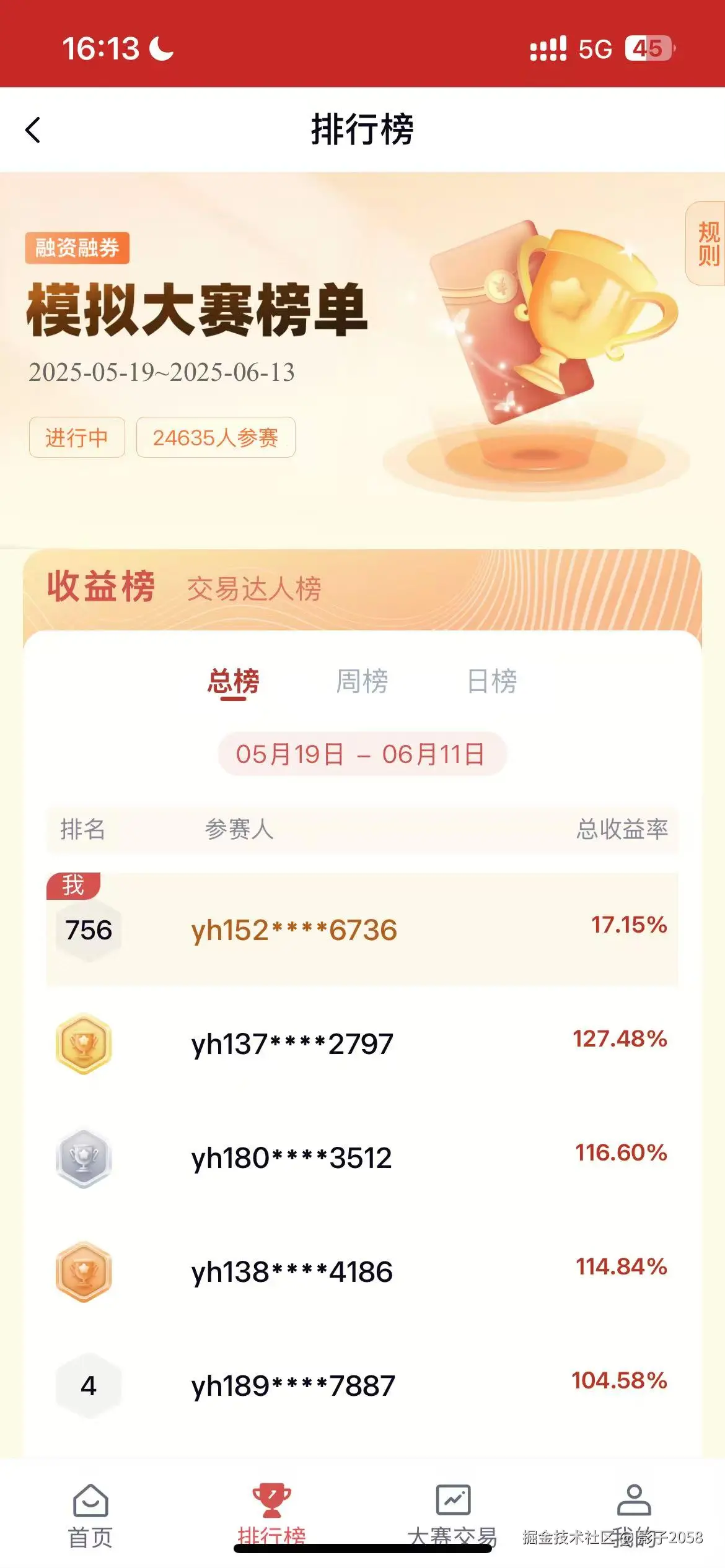Viewport: 725px width, 1568px height.
Task: Tap the 05月19日 - 06月11日 date pill
Action: click(x=362, y=753)
